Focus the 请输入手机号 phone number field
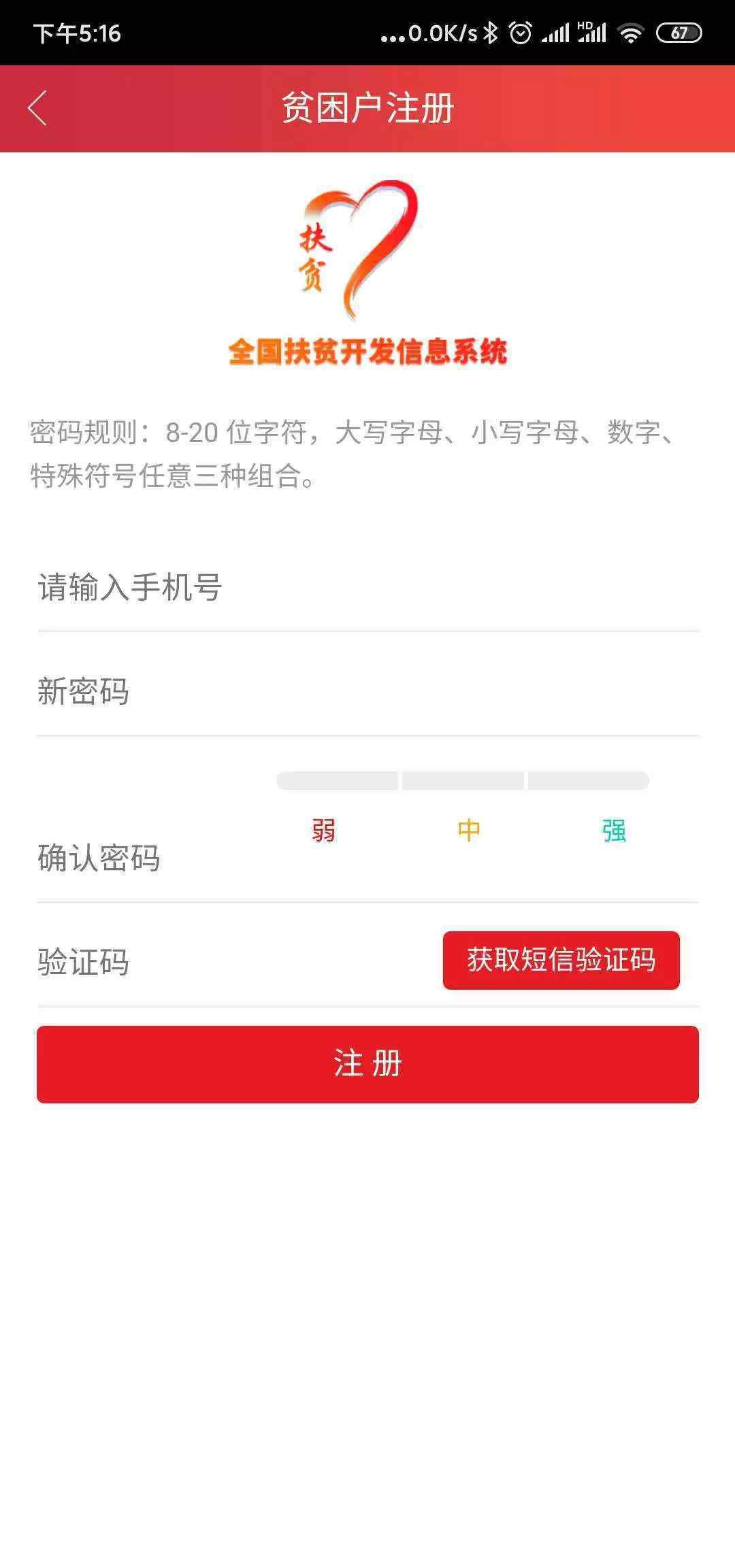Image resolution: width=735 pixels, height=1568 pixels. (x=367, y=587)
